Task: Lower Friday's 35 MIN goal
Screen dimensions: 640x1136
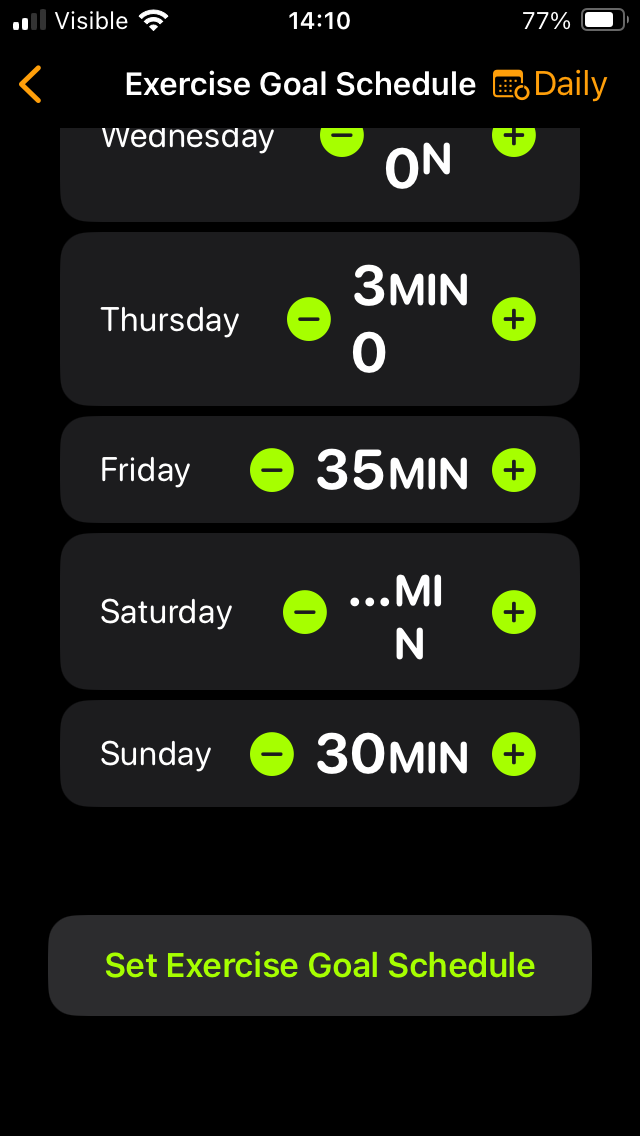Action: click(272, 470)
